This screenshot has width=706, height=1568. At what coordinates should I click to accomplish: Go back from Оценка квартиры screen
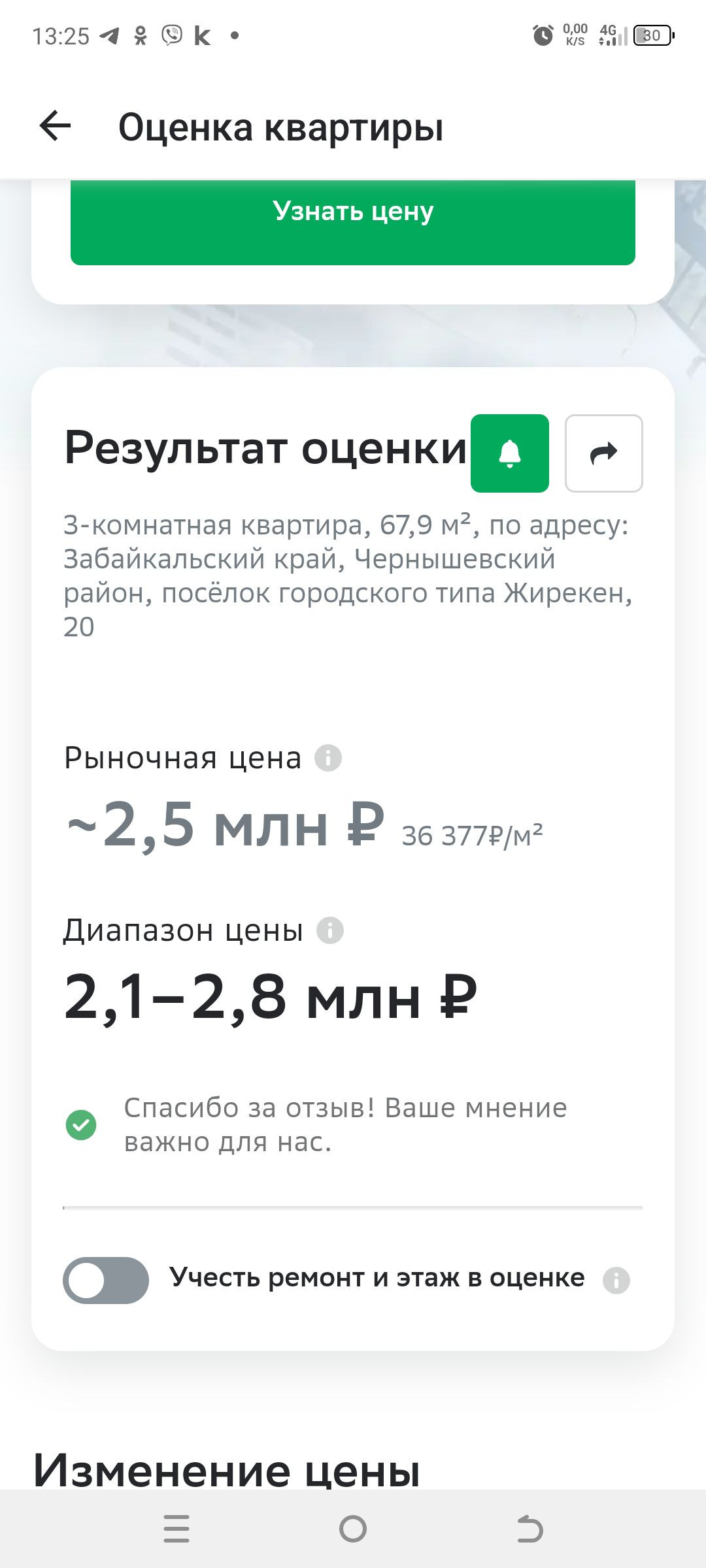[x=56, y=126]
